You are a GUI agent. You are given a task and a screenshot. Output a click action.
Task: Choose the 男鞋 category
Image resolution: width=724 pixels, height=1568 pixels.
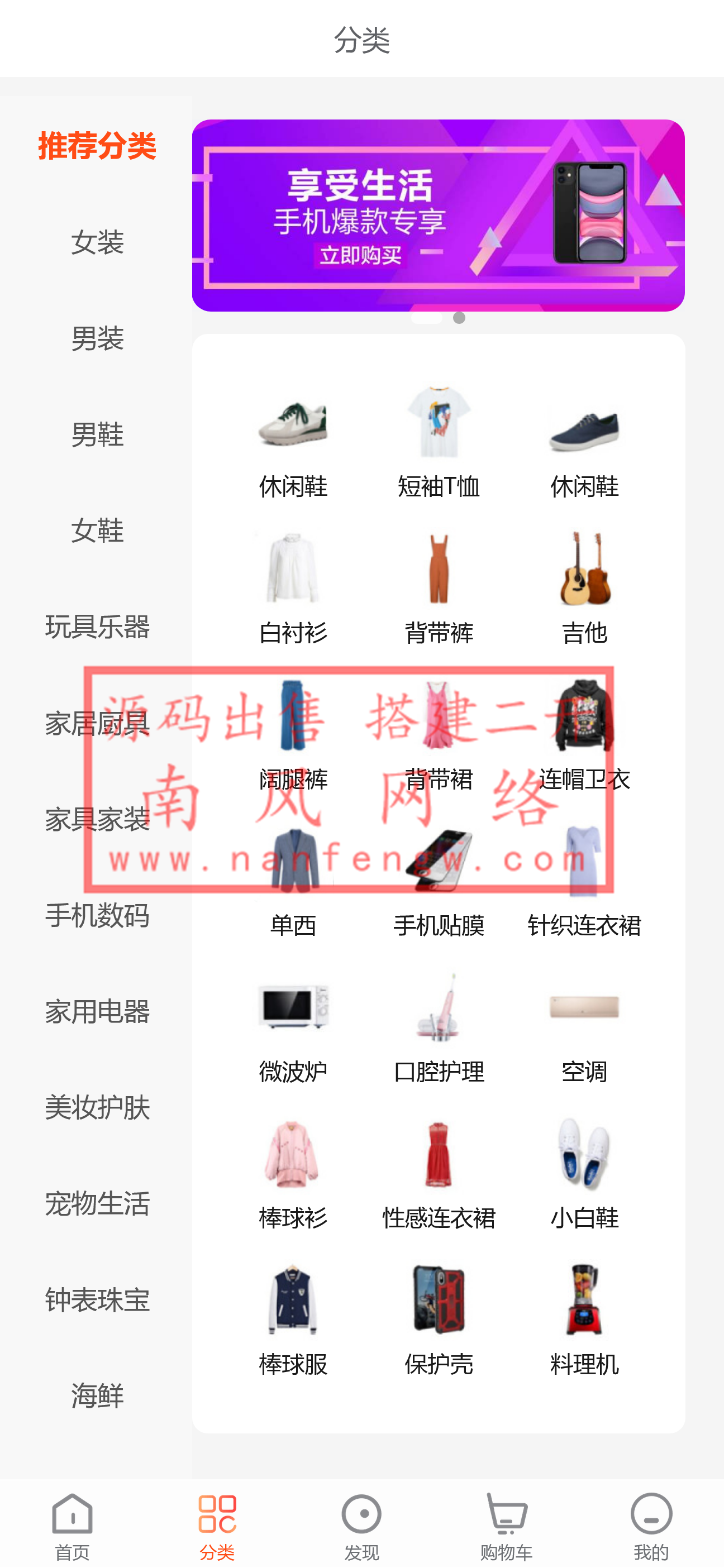97,434
